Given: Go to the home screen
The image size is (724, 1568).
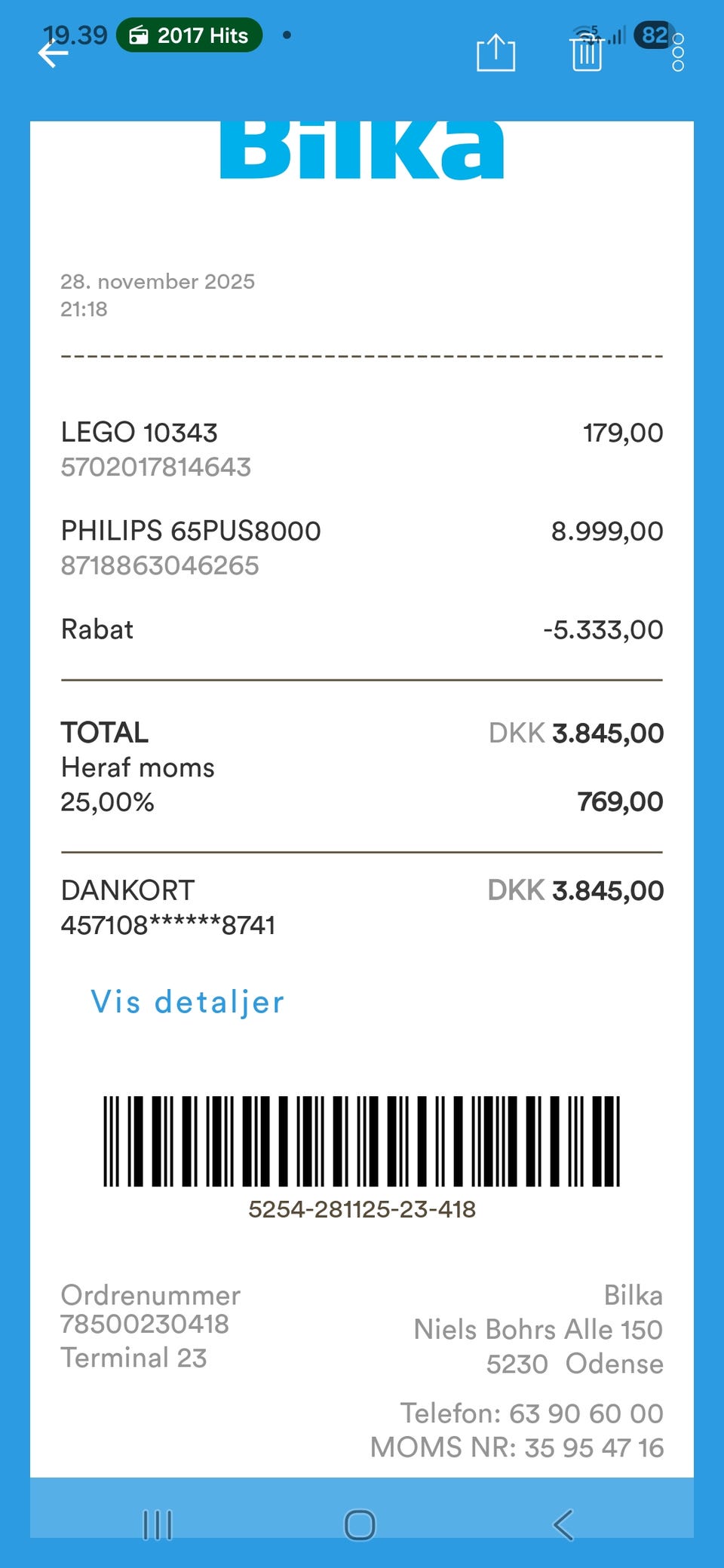Looking at the screenshot, I should 360,1525.
